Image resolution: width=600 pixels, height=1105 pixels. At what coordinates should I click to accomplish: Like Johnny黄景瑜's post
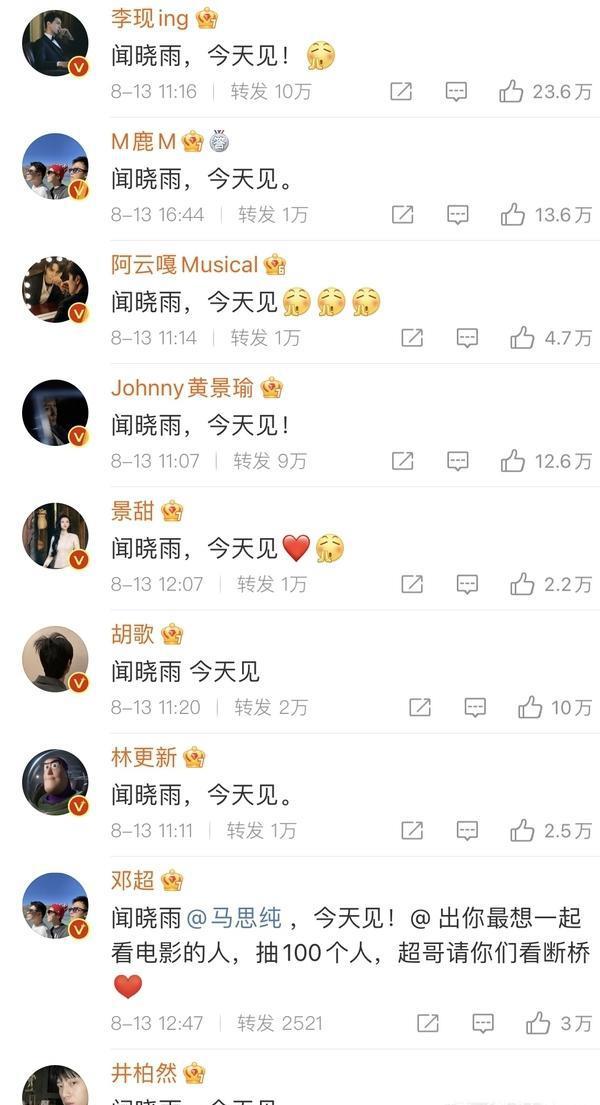pyautogui.click(x=512, y=461)
